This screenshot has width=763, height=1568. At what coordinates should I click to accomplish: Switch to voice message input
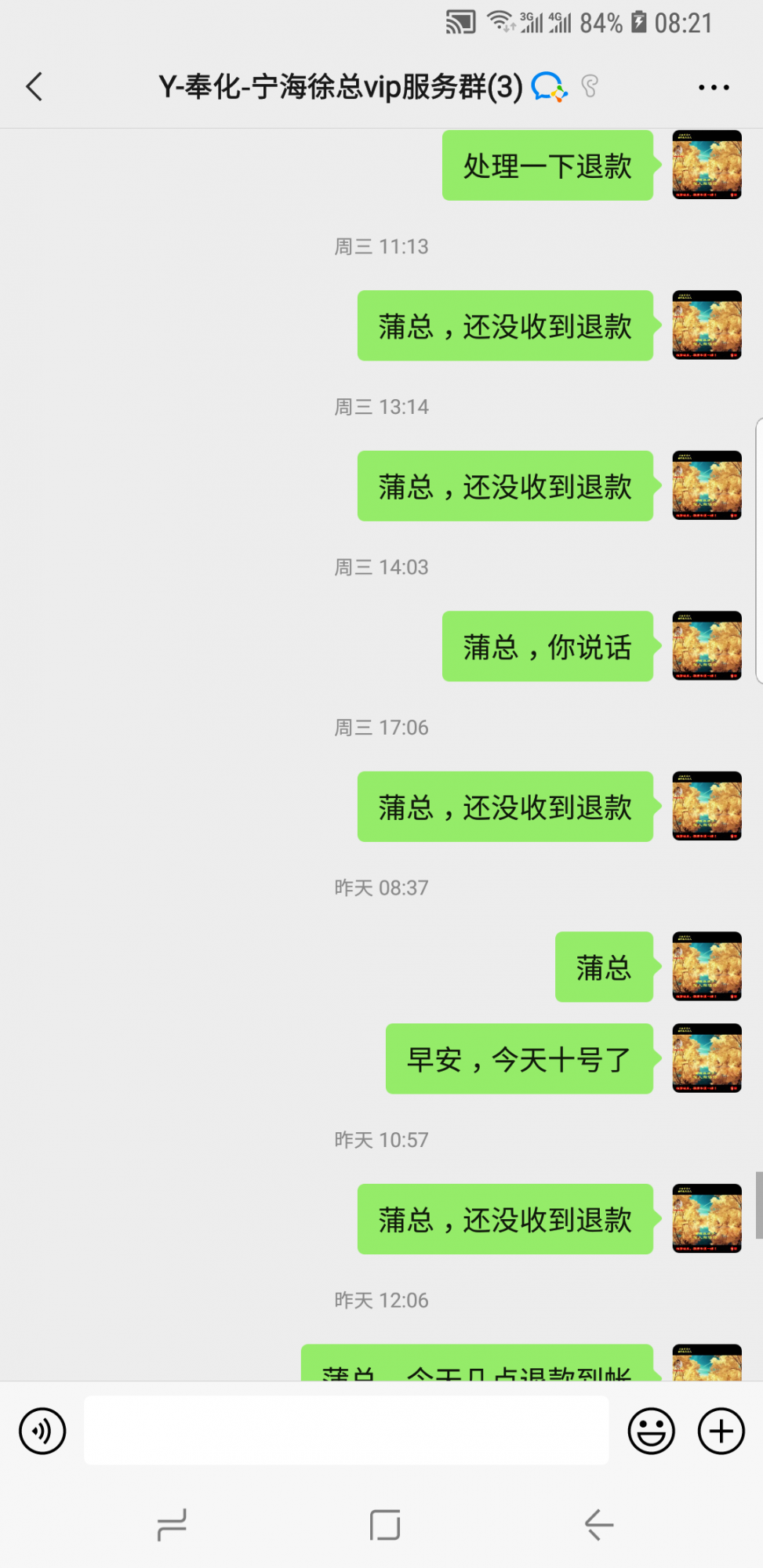click(42, 1432)
